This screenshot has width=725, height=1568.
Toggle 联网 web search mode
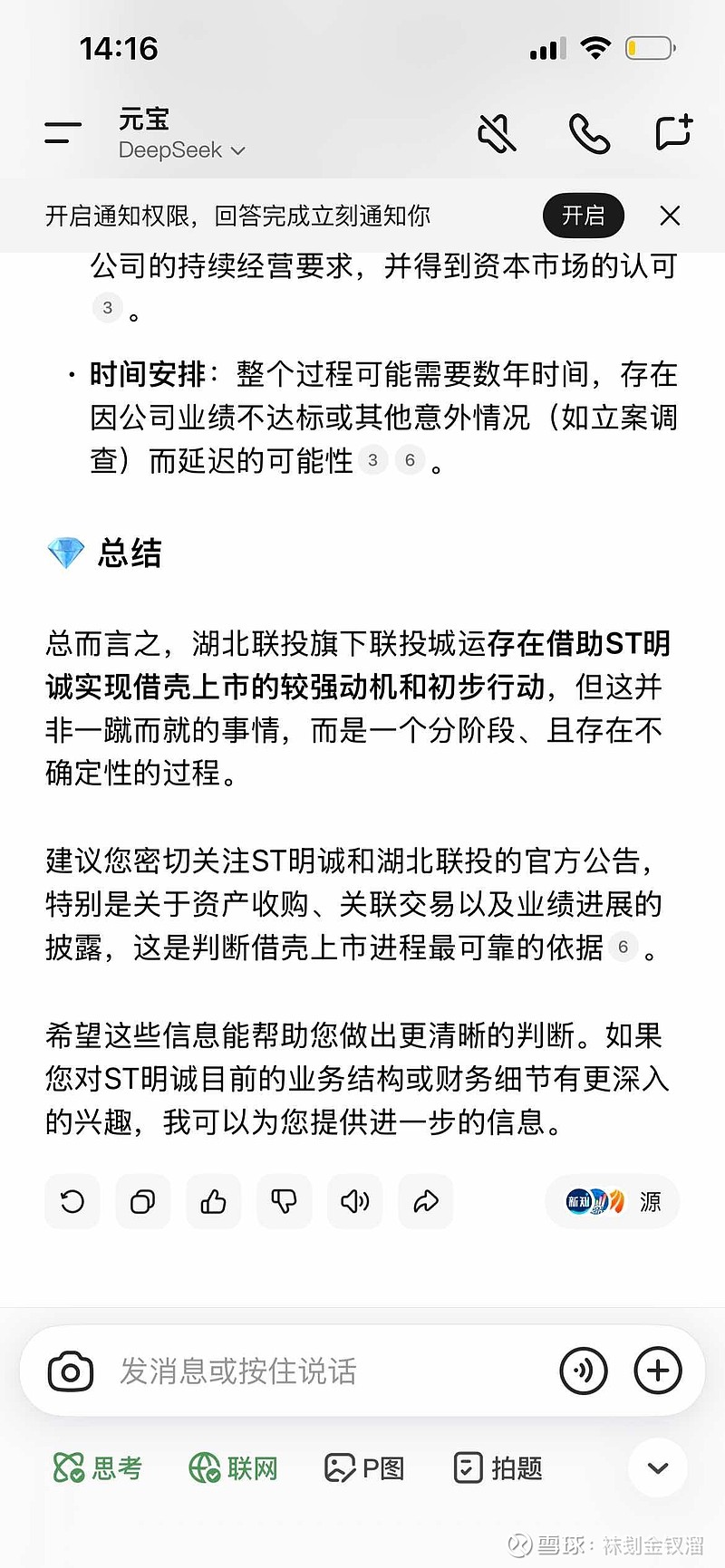(232, 1467)
